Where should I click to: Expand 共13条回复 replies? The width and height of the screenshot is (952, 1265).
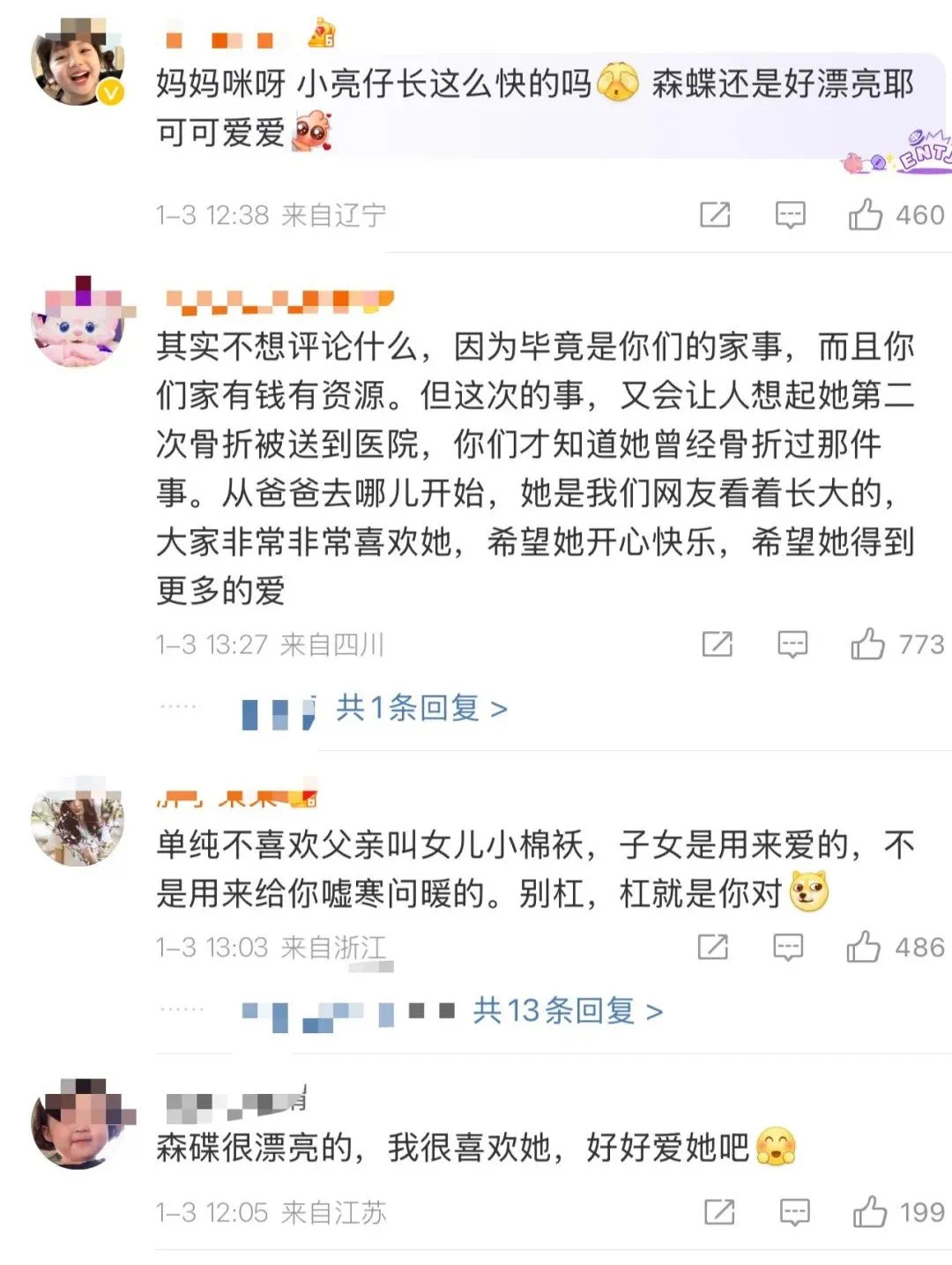pyautogui.click(x=568, y=1010)
